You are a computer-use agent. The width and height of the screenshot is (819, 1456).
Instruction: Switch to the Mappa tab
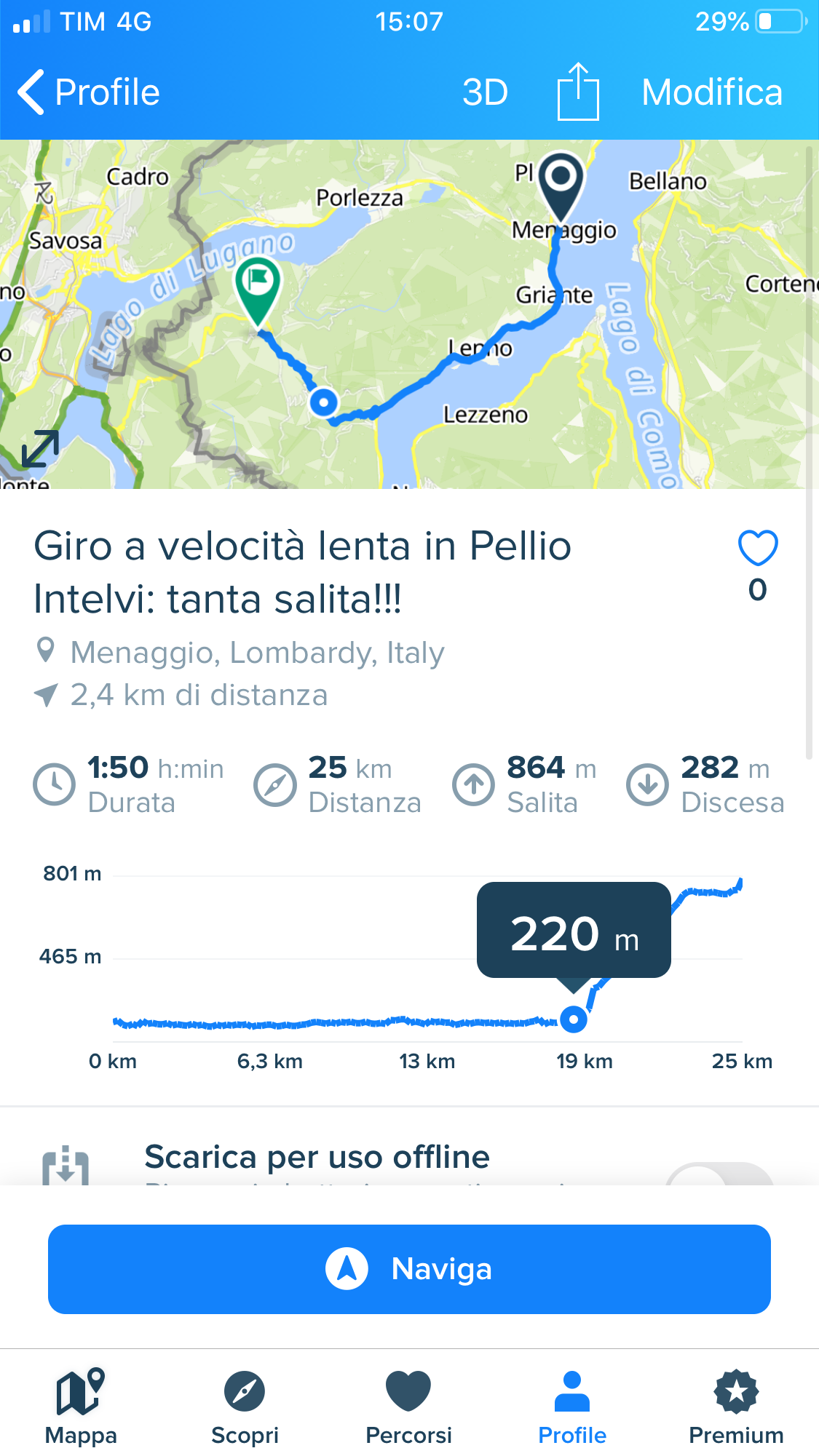[x=81, y=1406]
